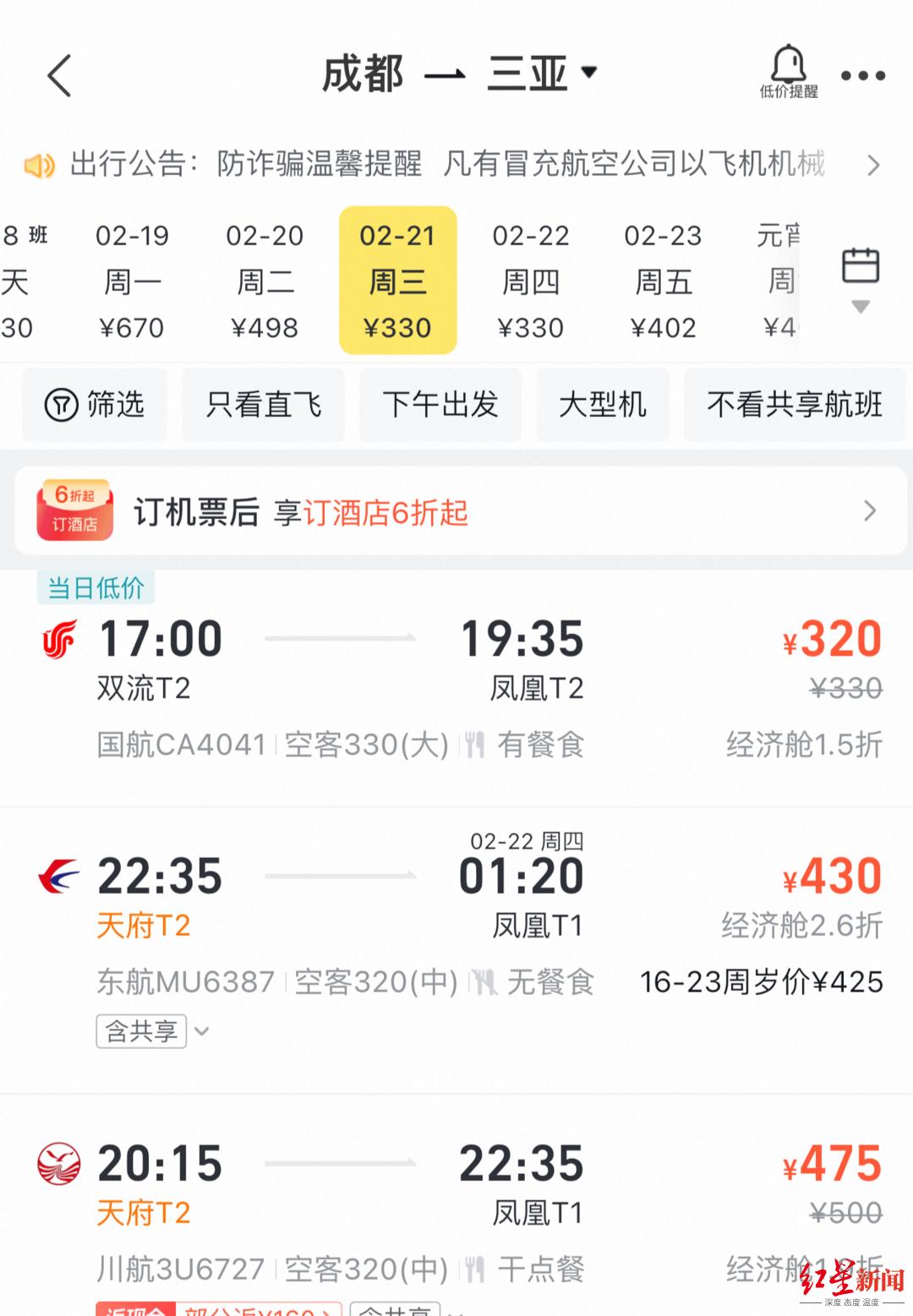Image resolution: width=913 pixels, height=1316 pixels.
Task: Enable the 只看直飞 filter
Action: coord(263,405)
